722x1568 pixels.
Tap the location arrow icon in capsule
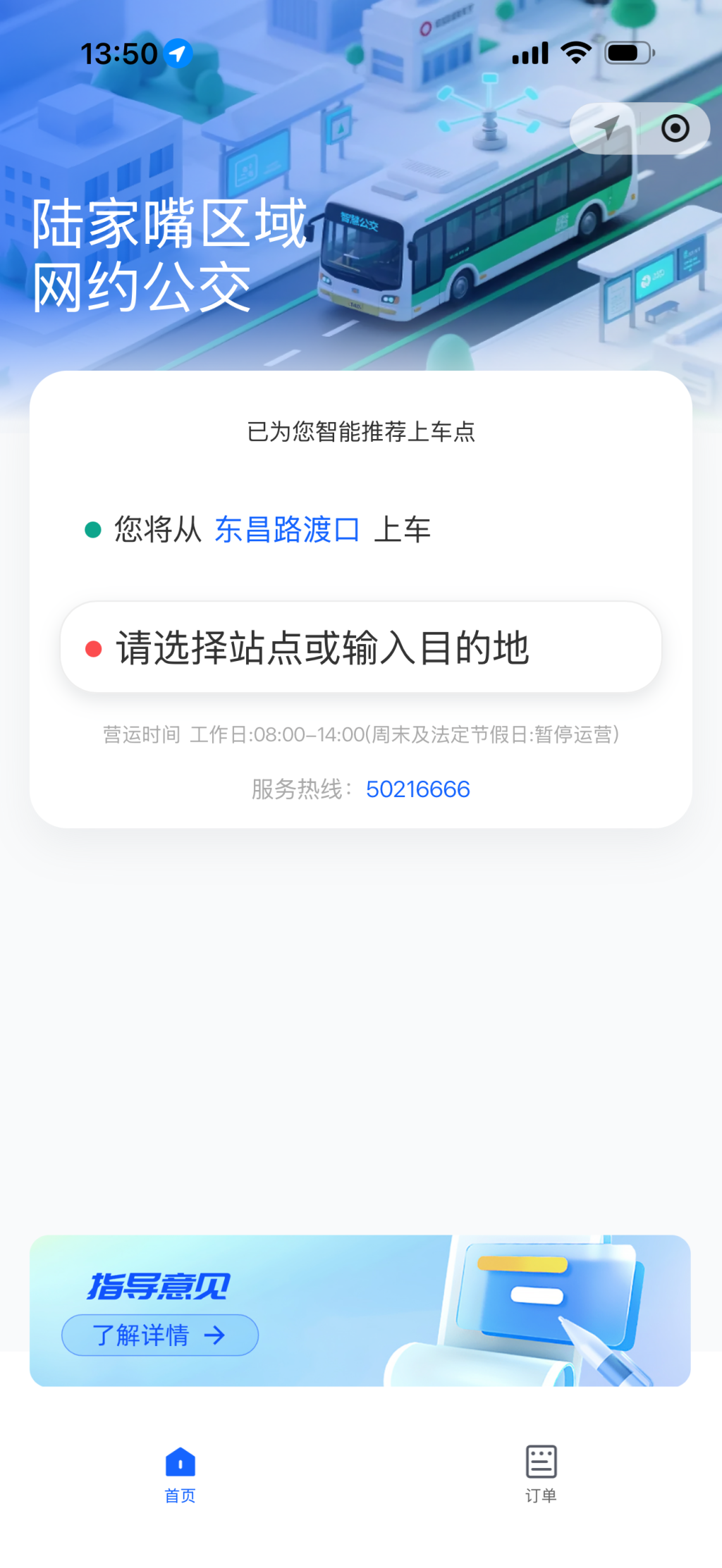point(606,128)
